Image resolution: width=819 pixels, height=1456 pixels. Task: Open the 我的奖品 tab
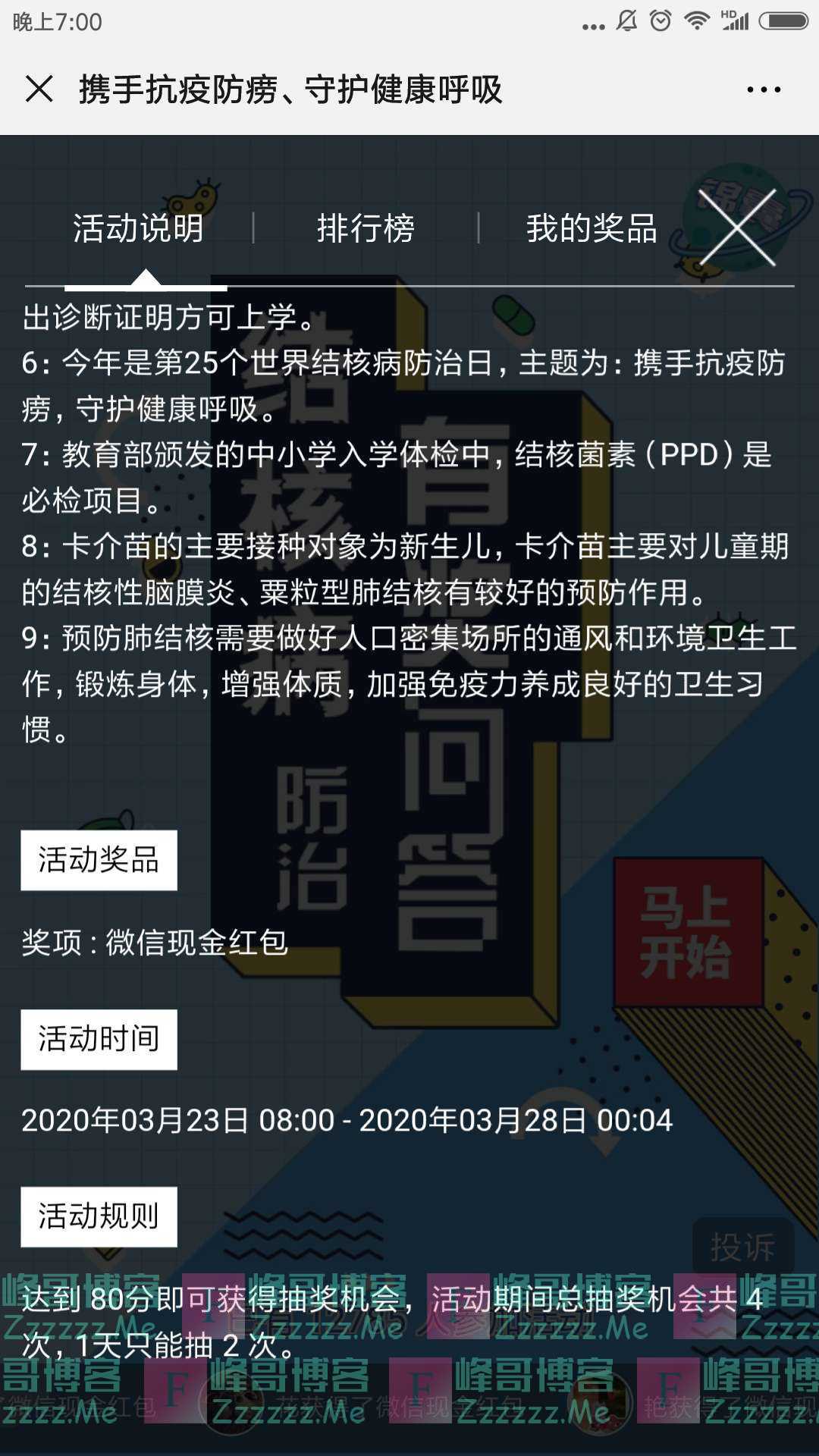click(591, 228)
